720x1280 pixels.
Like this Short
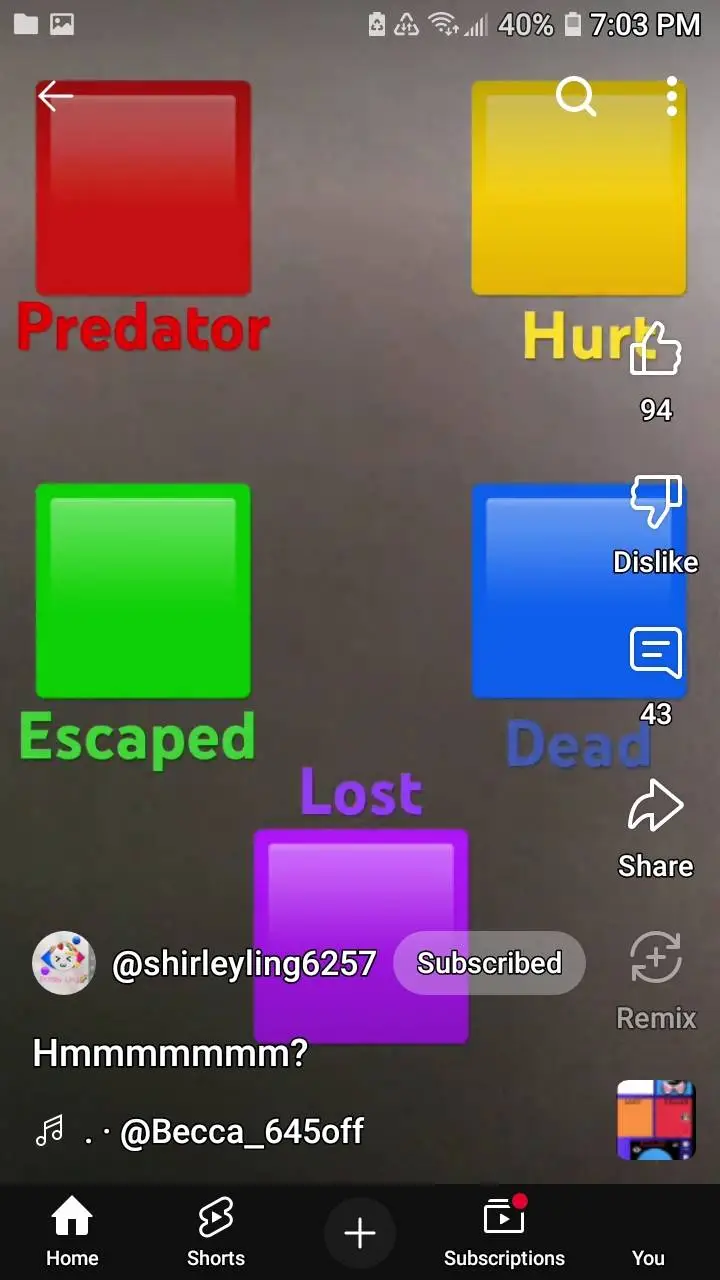pos(656,350)
